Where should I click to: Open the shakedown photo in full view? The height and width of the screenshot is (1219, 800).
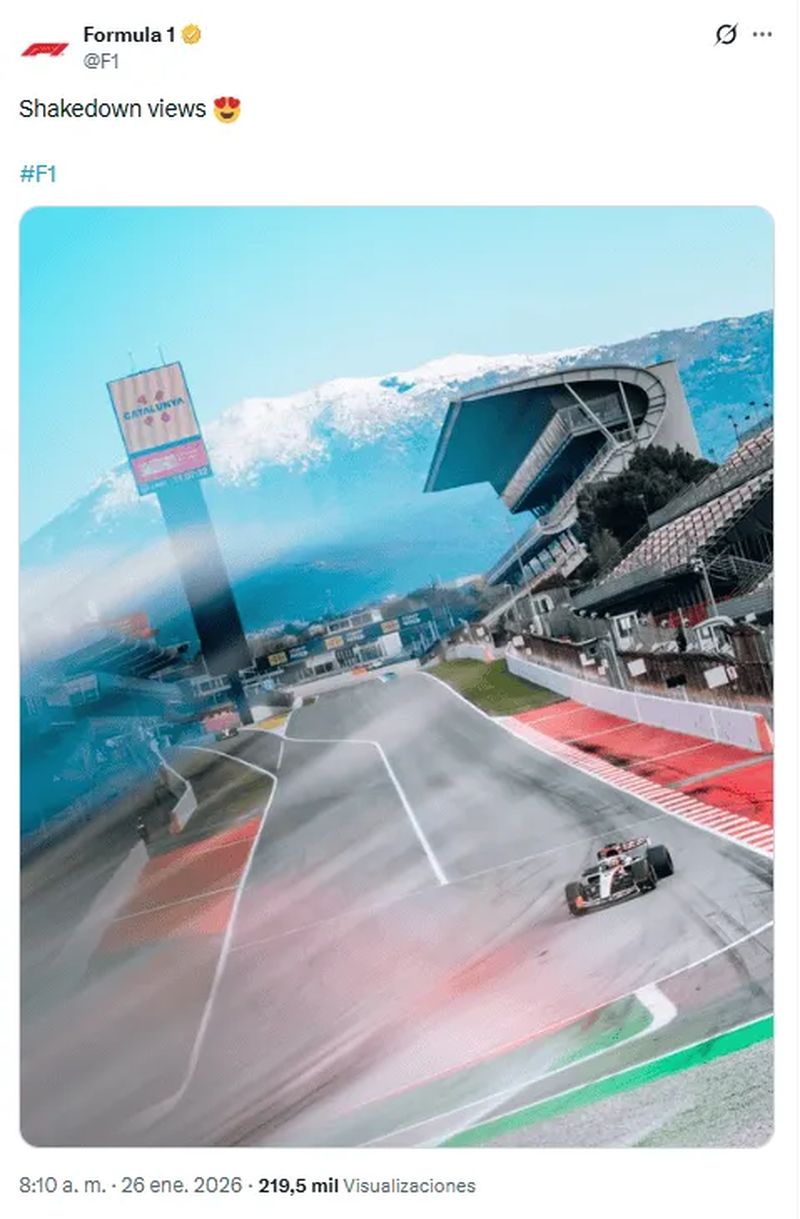[x=396, y=676]
